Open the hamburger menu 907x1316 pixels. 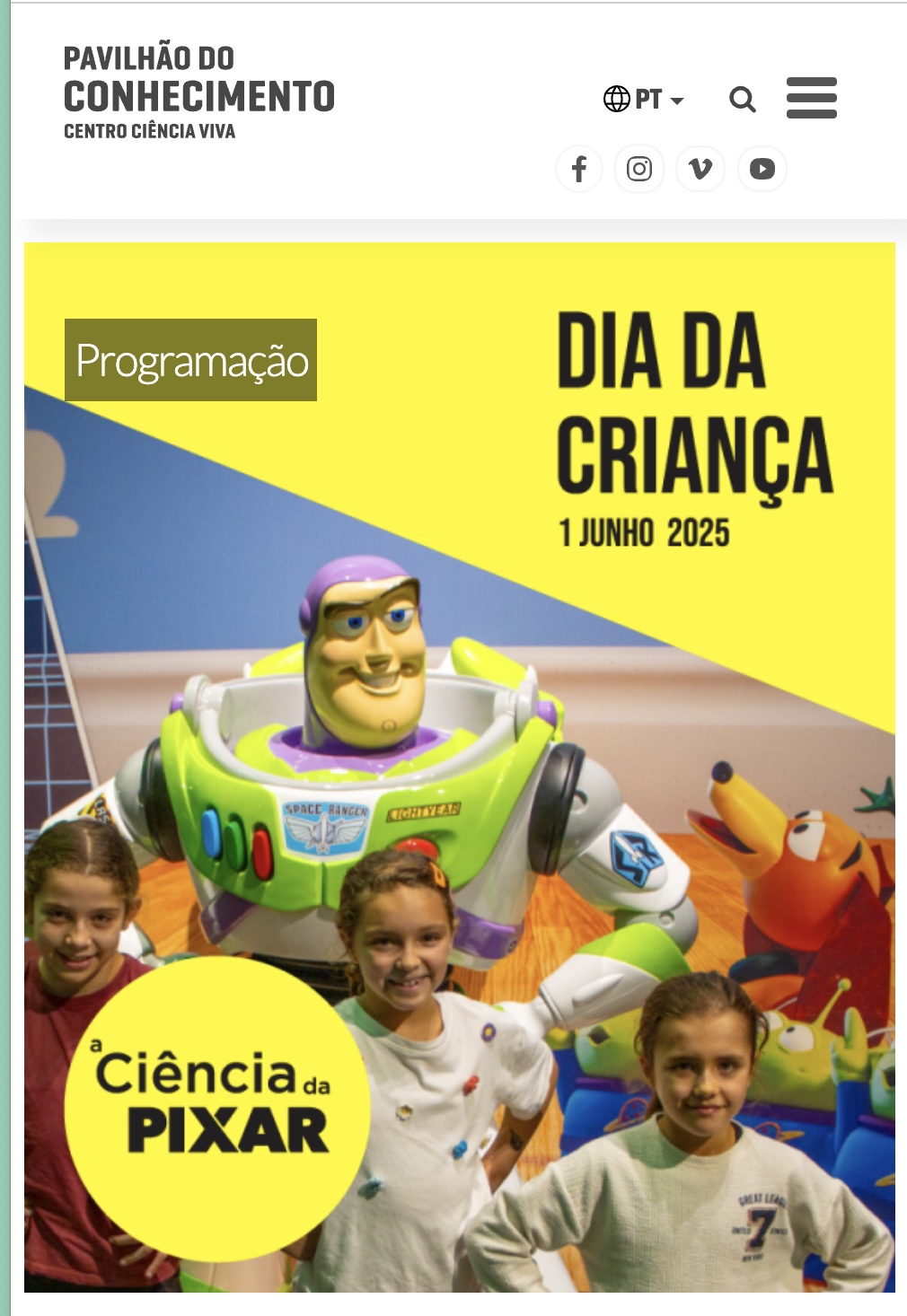coord(812,98)
